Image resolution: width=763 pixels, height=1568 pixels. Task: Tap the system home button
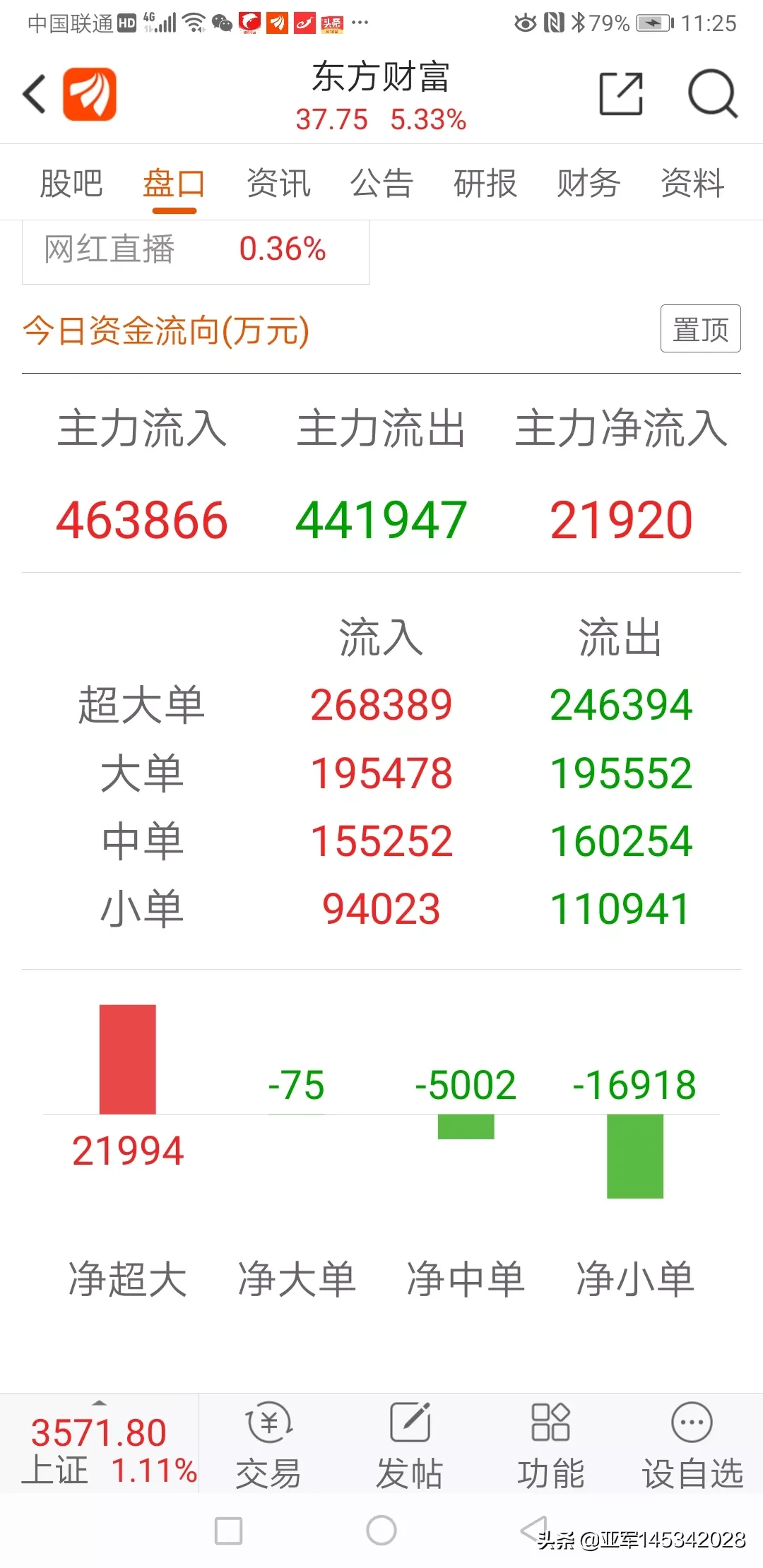(x=381, y=1531)
